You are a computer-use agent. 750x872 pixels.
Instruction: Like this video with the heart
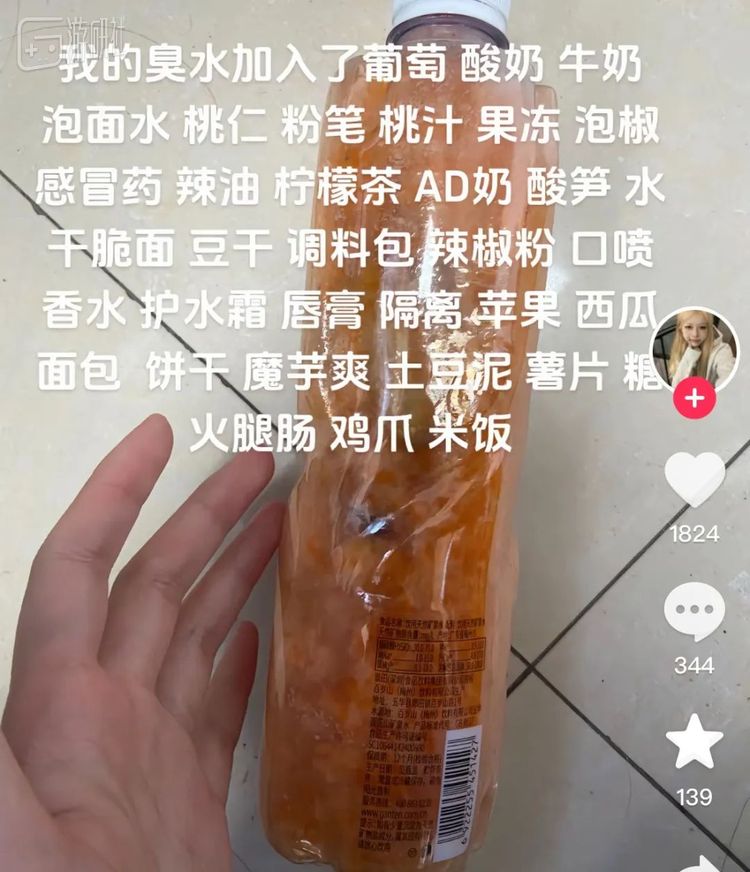click(695, 481)
